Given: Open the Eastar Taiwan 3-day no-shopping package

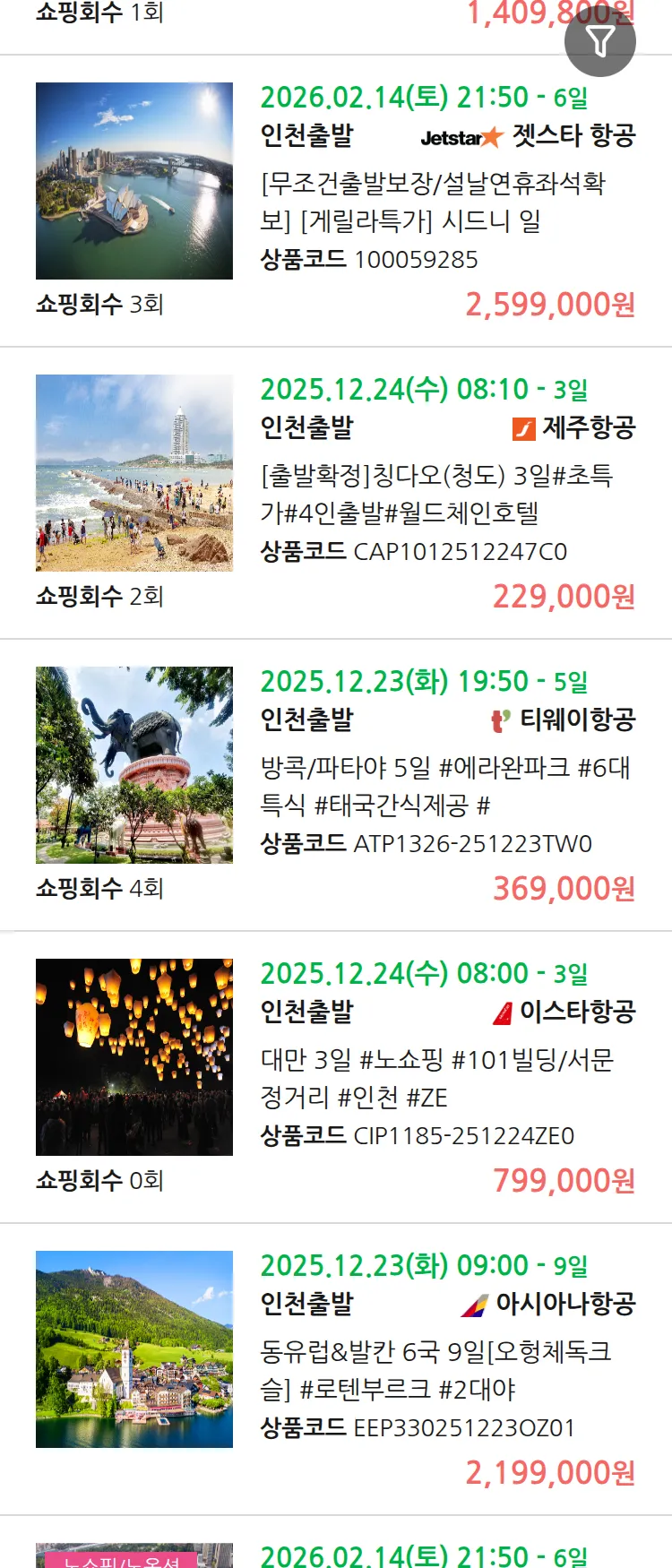Looking at the screenshot, I should 436,1078.
